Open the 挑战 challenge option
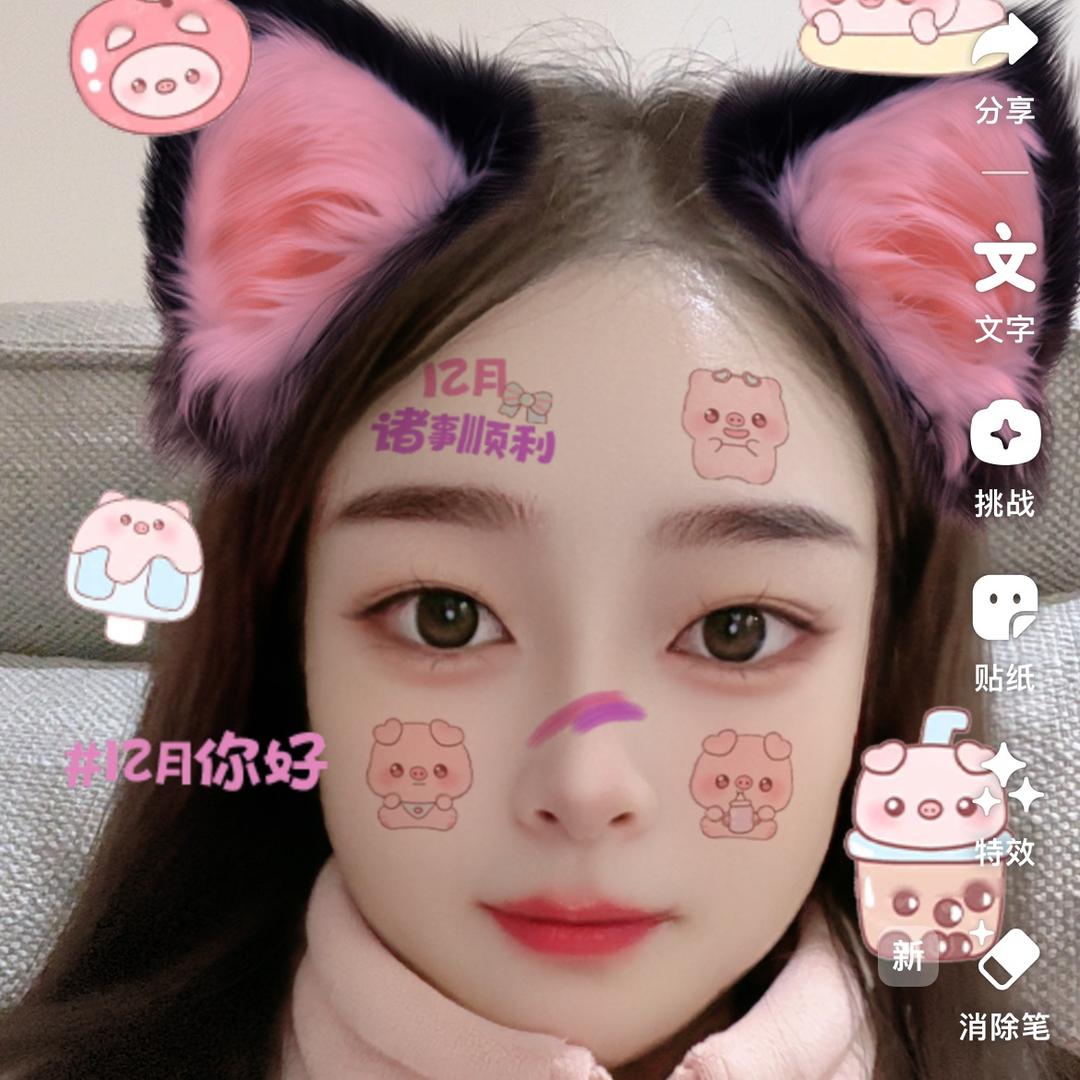This screenshot has width=1080, height=1080. [1005, 433]
